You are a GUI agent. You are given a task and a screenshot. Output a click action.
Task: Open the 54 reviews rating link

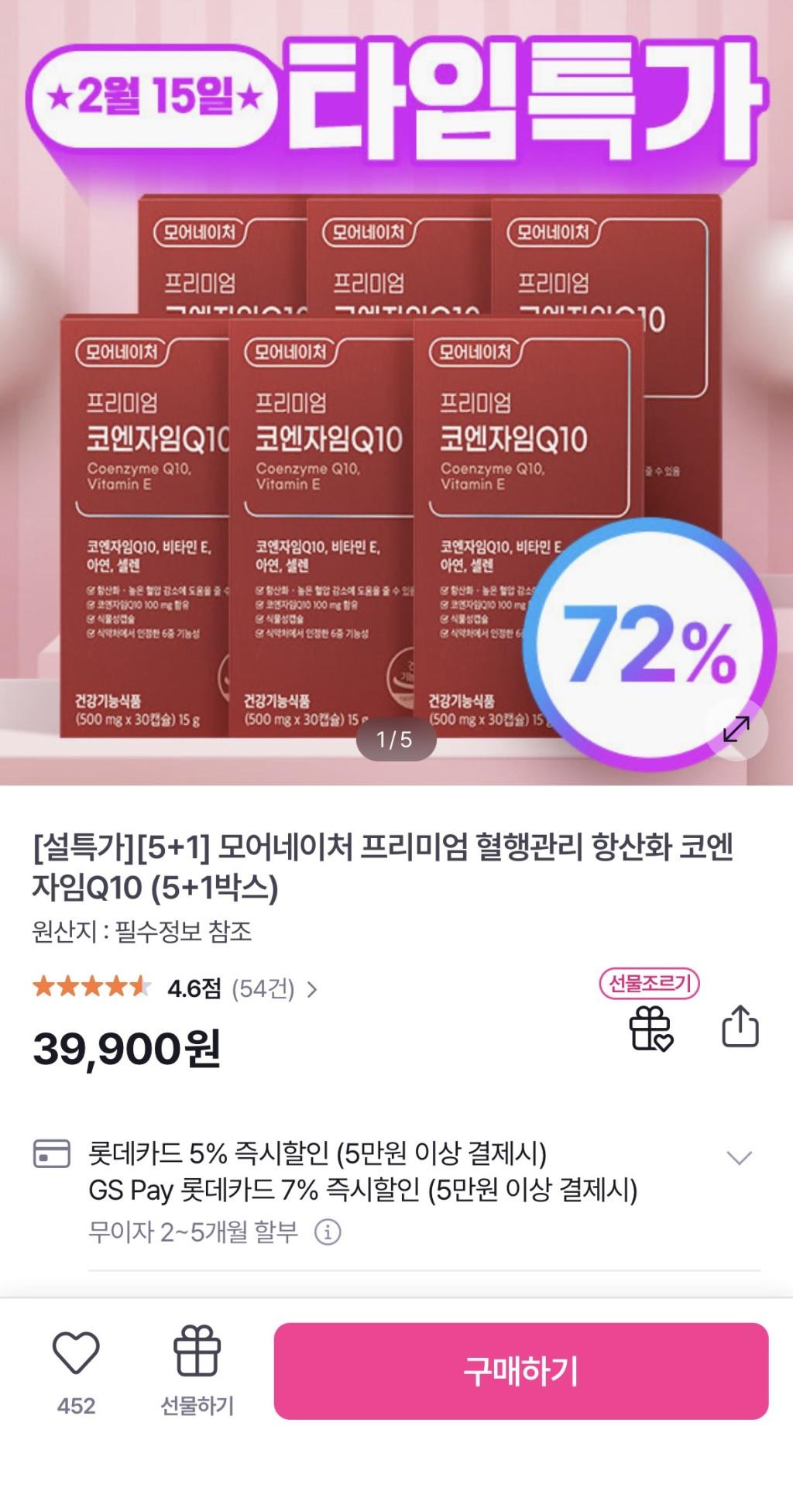pos(263,988)
